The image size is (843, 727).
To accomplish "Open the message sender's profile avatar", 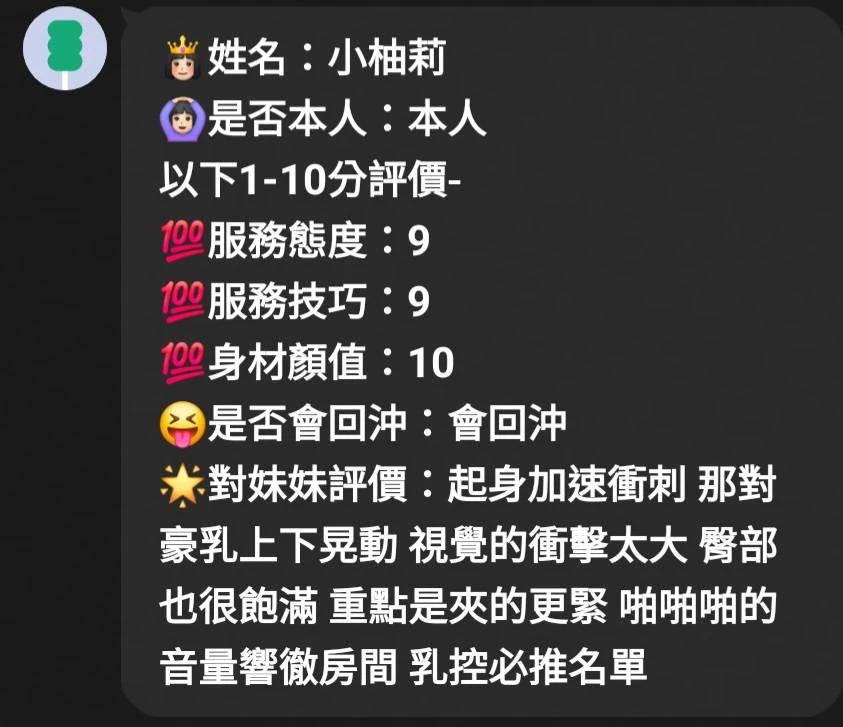I will [65, 48].
